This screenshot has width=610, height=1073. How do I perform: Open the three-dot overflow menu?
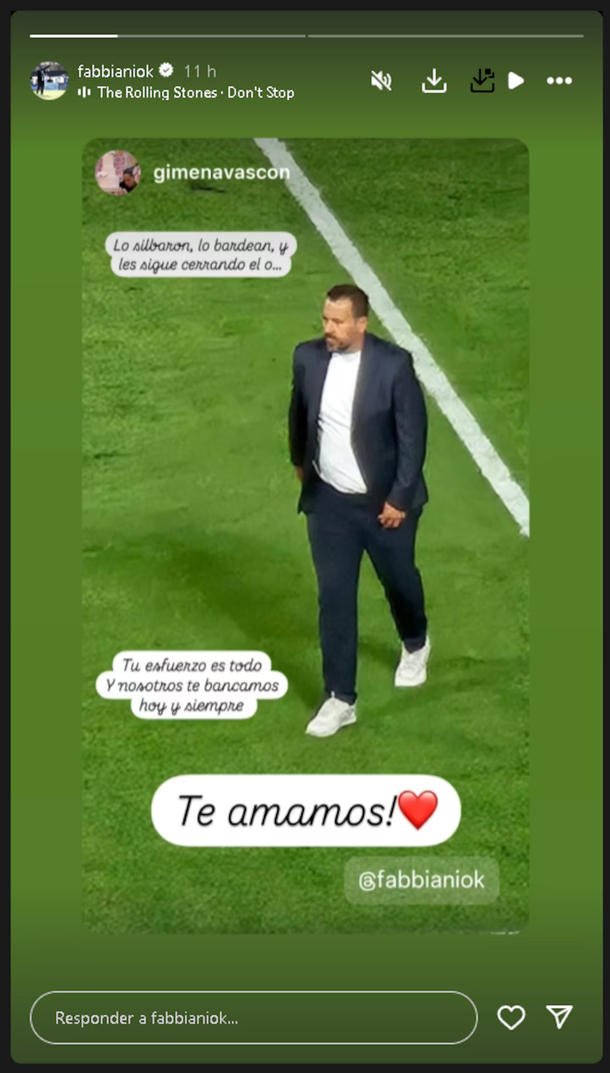[x=559, y=81]
